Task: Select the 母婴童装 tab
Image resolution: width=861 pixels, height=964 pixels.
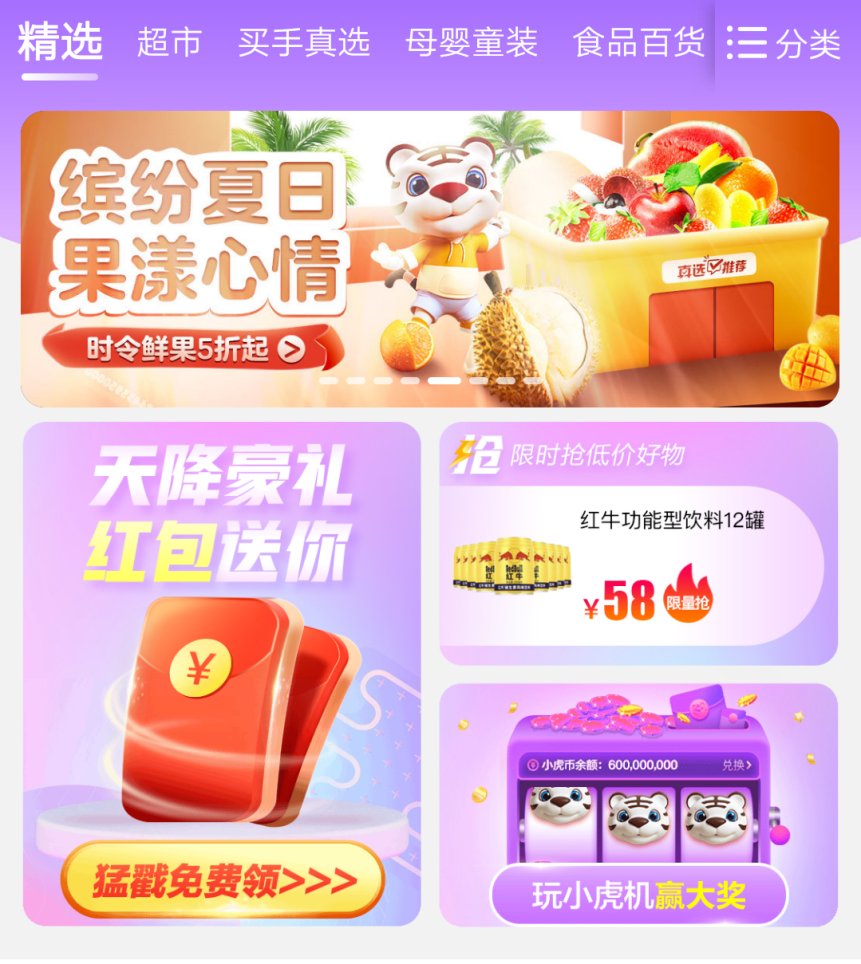Action: pos(471,42)
